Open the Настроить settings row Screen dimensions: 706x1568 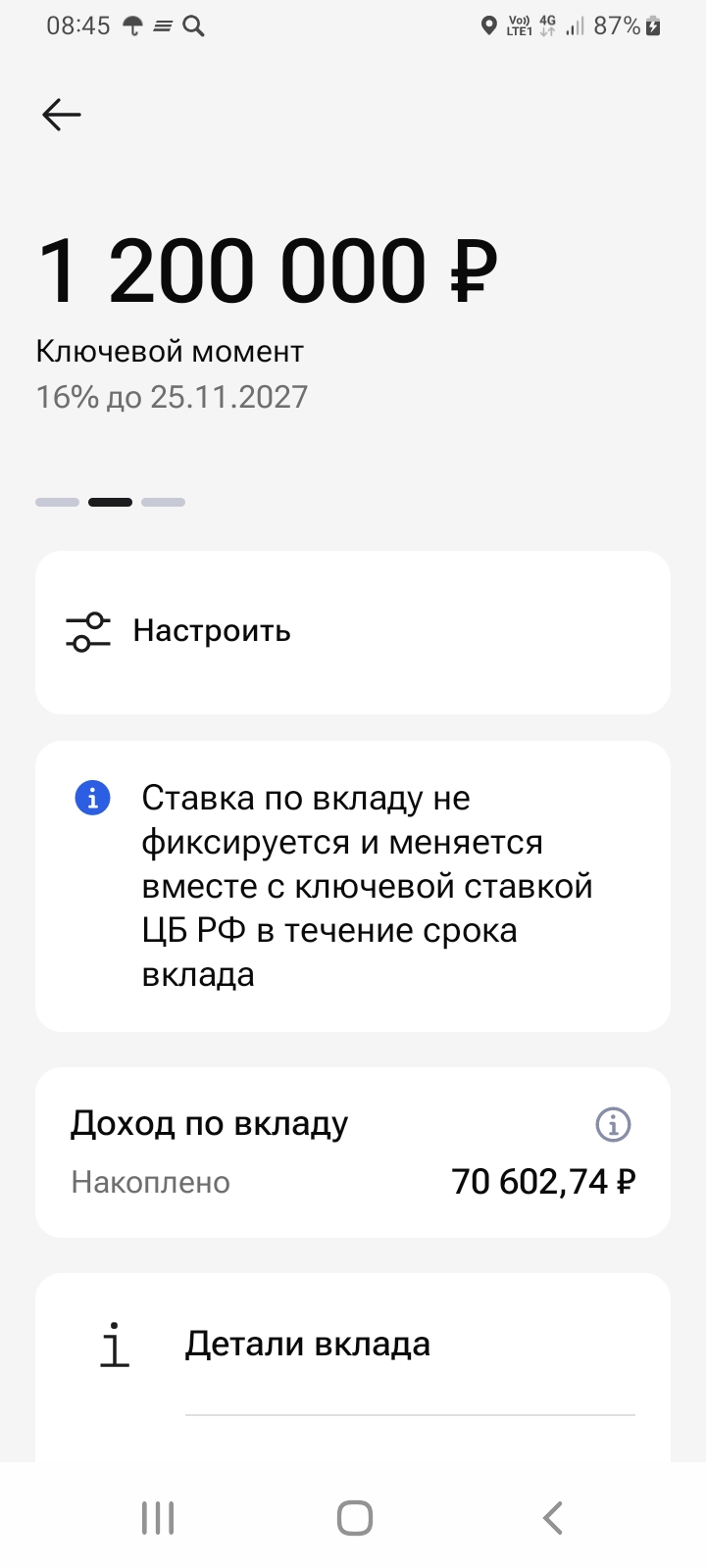[352, 631]
